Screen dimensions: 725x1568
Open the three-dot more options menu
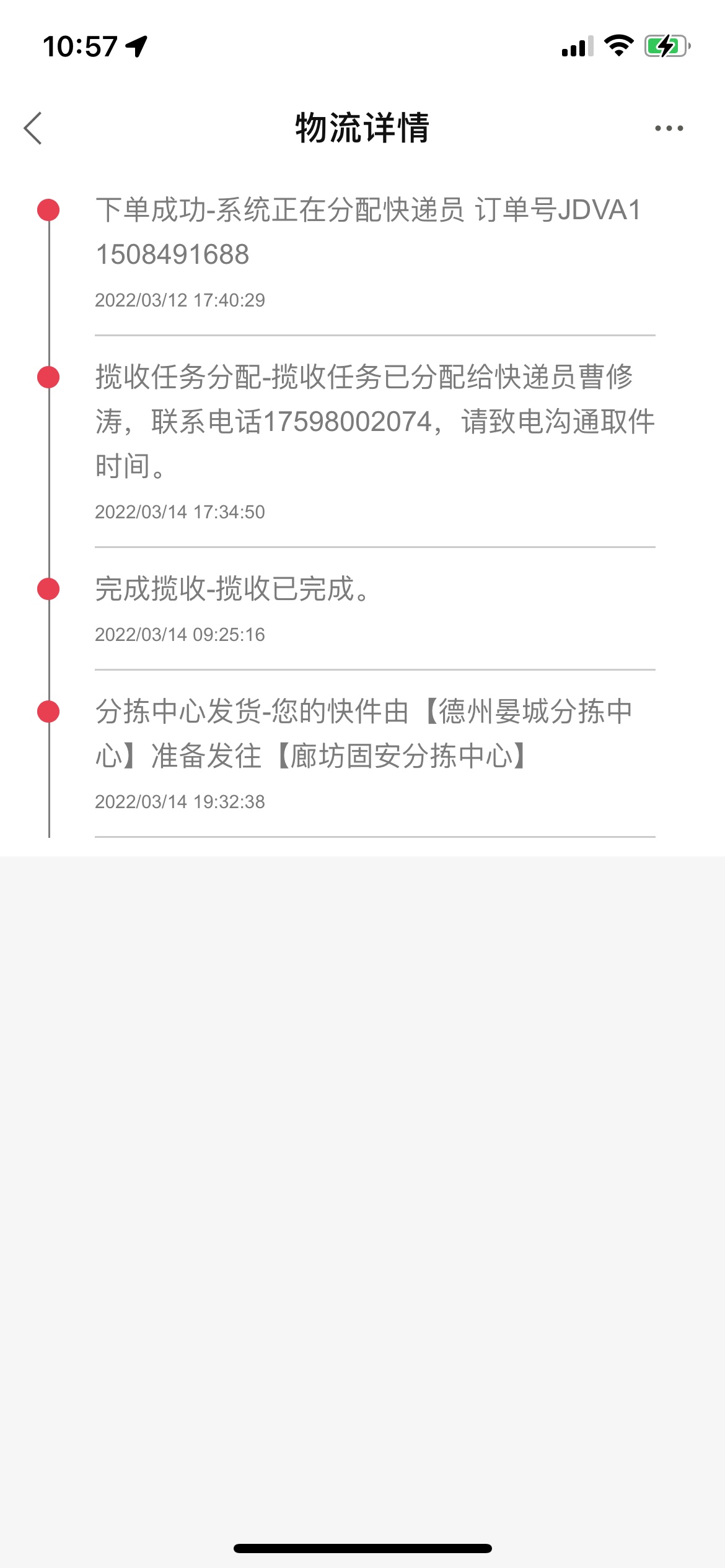tap(669, 128)
